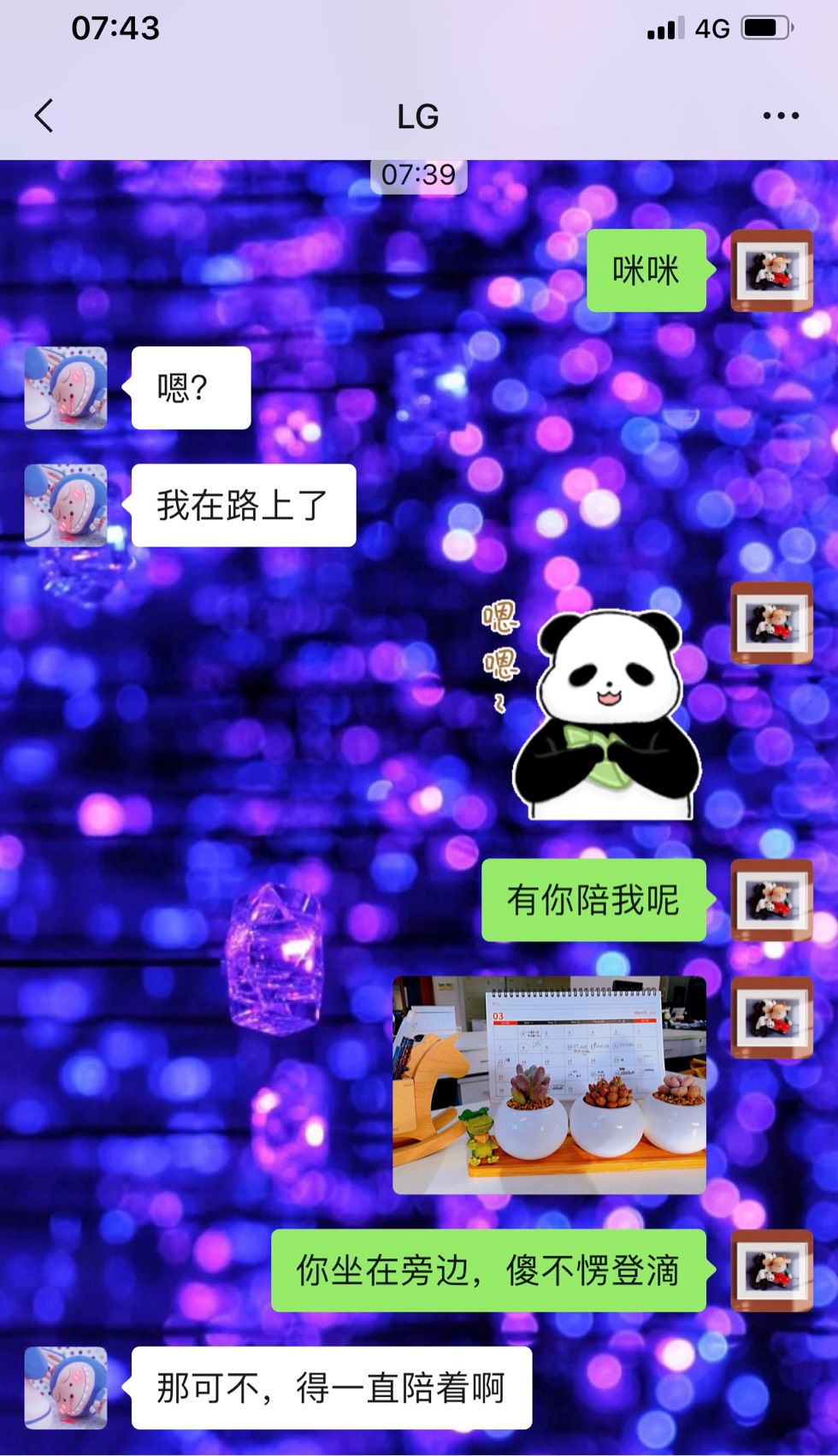Viewport: 838px width, 1456px height.
Task: Open the three-dot chat info menu
Action: (781, 115)
